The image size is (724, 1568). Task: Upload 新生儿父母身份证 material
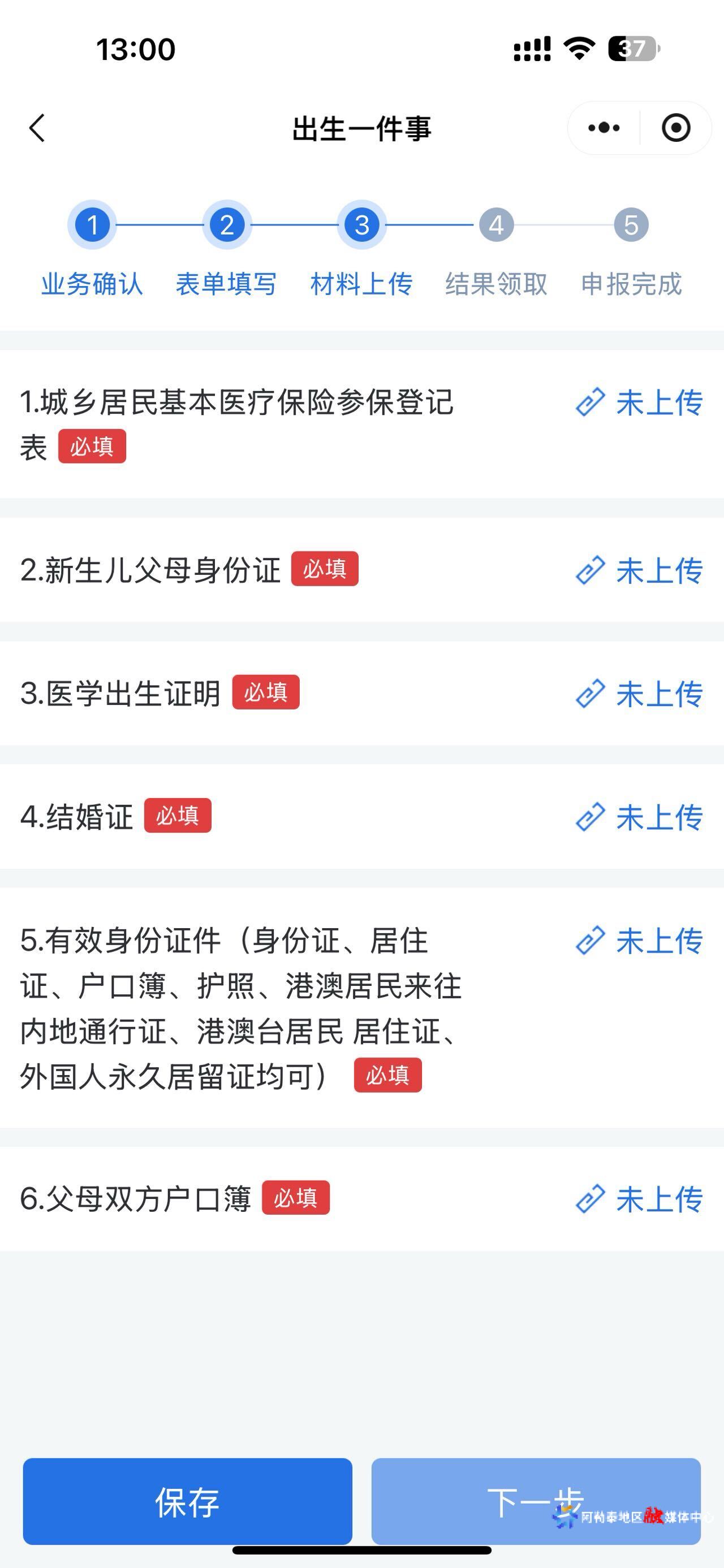point(639,570)
